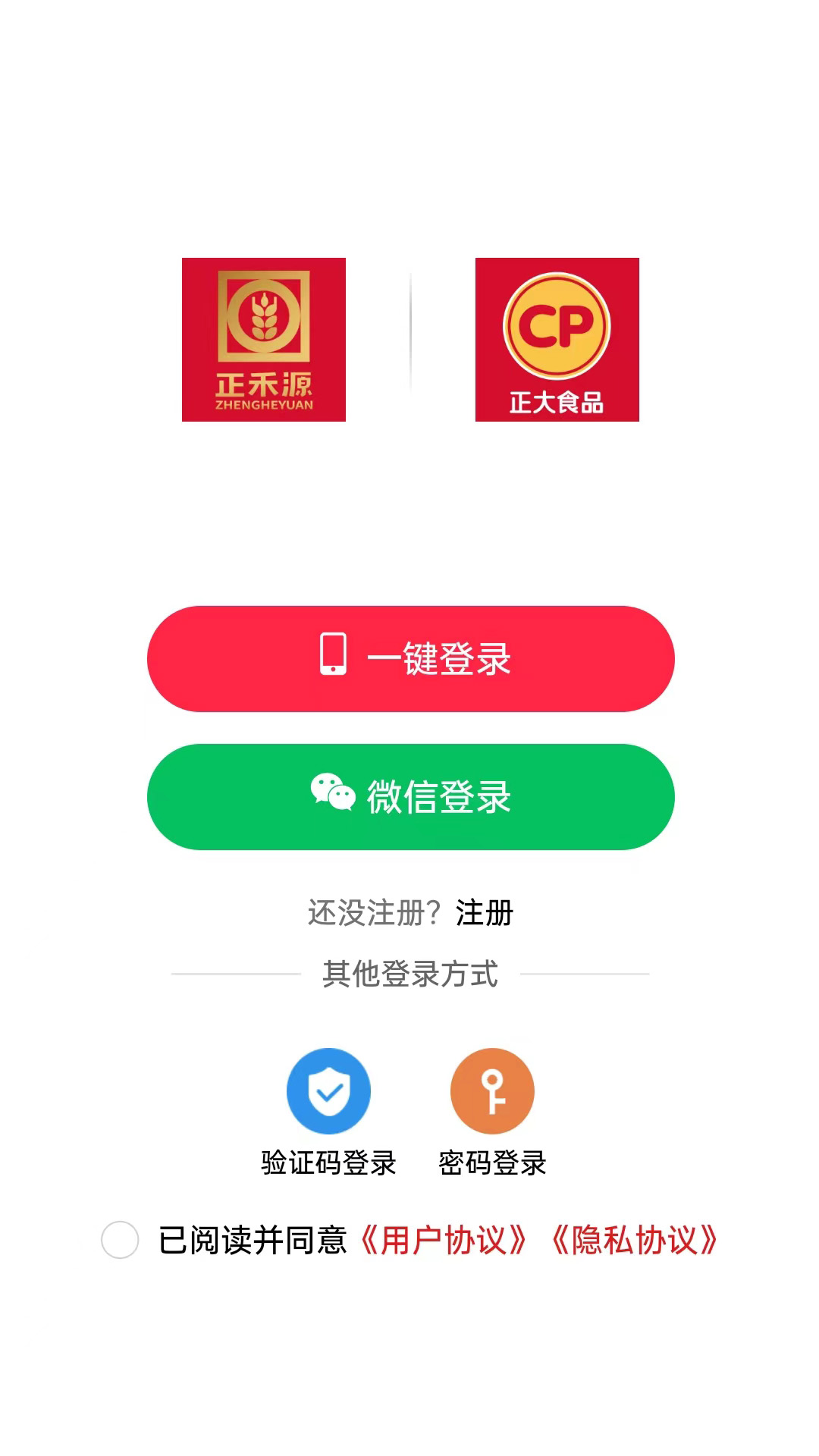Log in with WeChat (微信登录)
This screenshot has height=1456, width=819.
tap(410, 796)
